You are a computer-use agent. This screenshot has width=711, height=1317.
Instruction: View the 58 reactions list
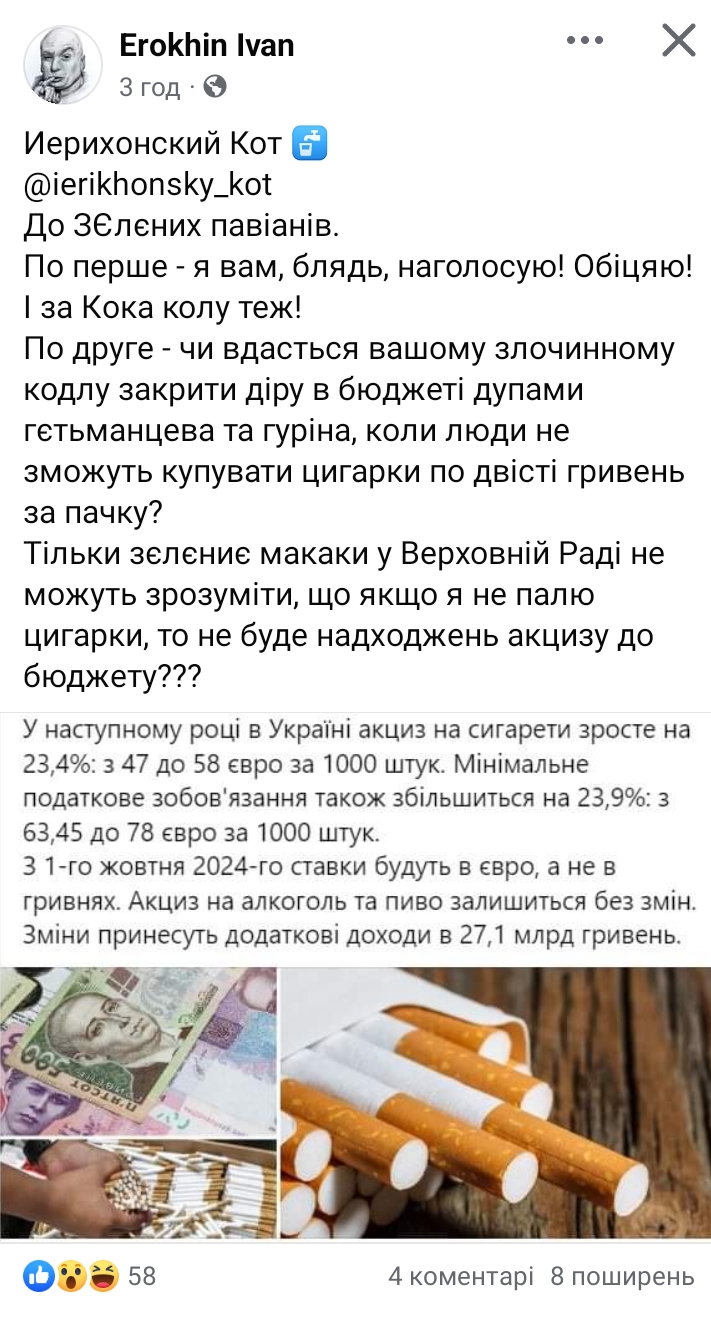point(90,1276)
